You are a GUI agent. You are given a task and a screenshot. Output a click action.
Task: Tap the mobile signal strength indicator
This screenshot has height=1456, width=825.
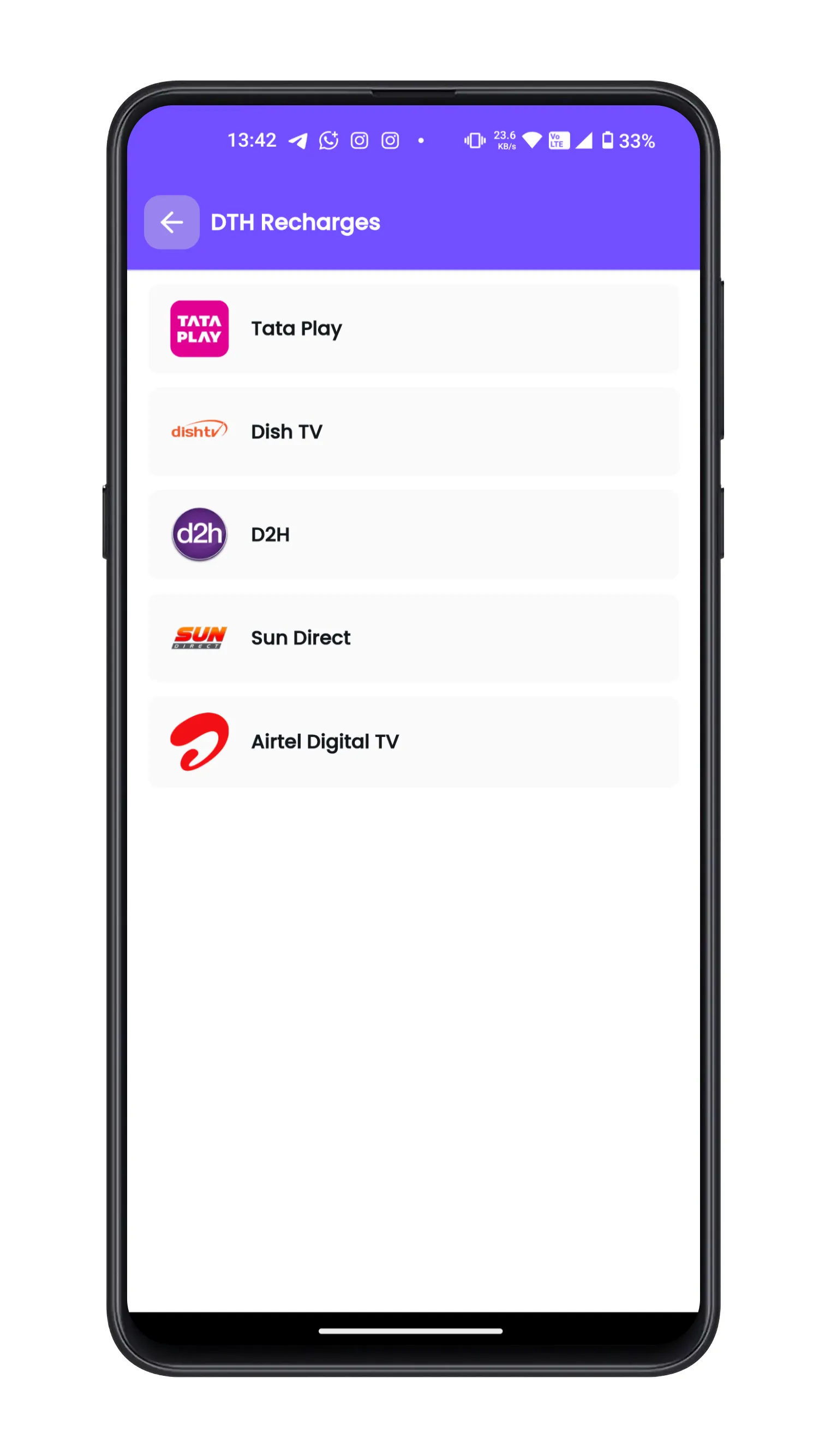[x=584, y=140]
